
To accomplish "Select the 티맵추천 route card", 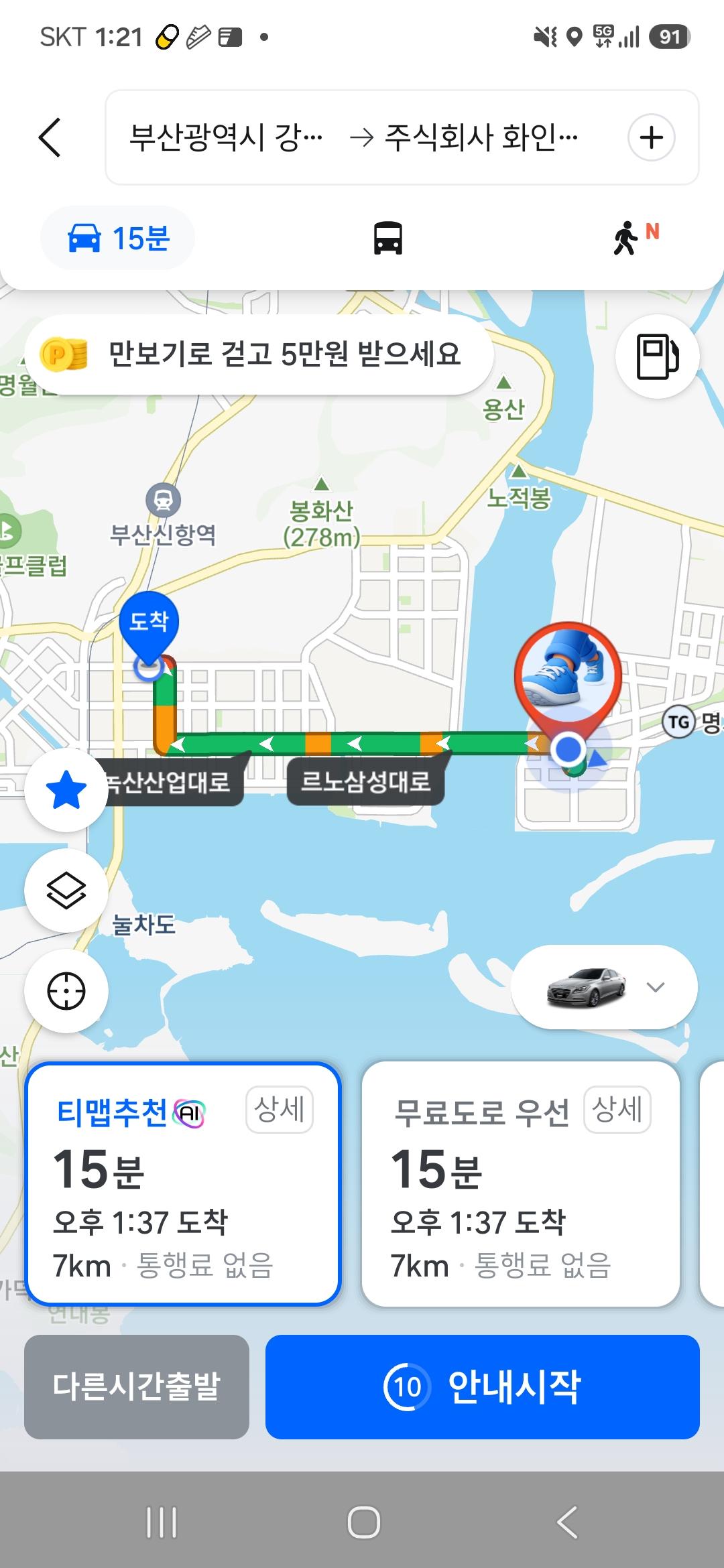I will (183, 1183).
